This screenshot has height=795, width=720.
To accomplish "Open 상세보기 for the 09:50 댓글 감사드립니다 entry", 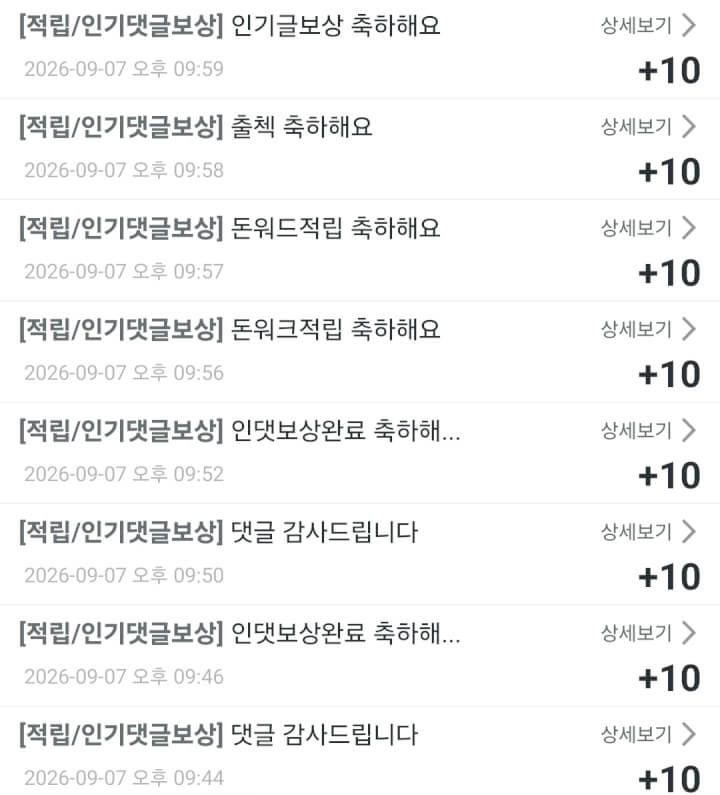I will pyautogui.click(x=648, y=532).
